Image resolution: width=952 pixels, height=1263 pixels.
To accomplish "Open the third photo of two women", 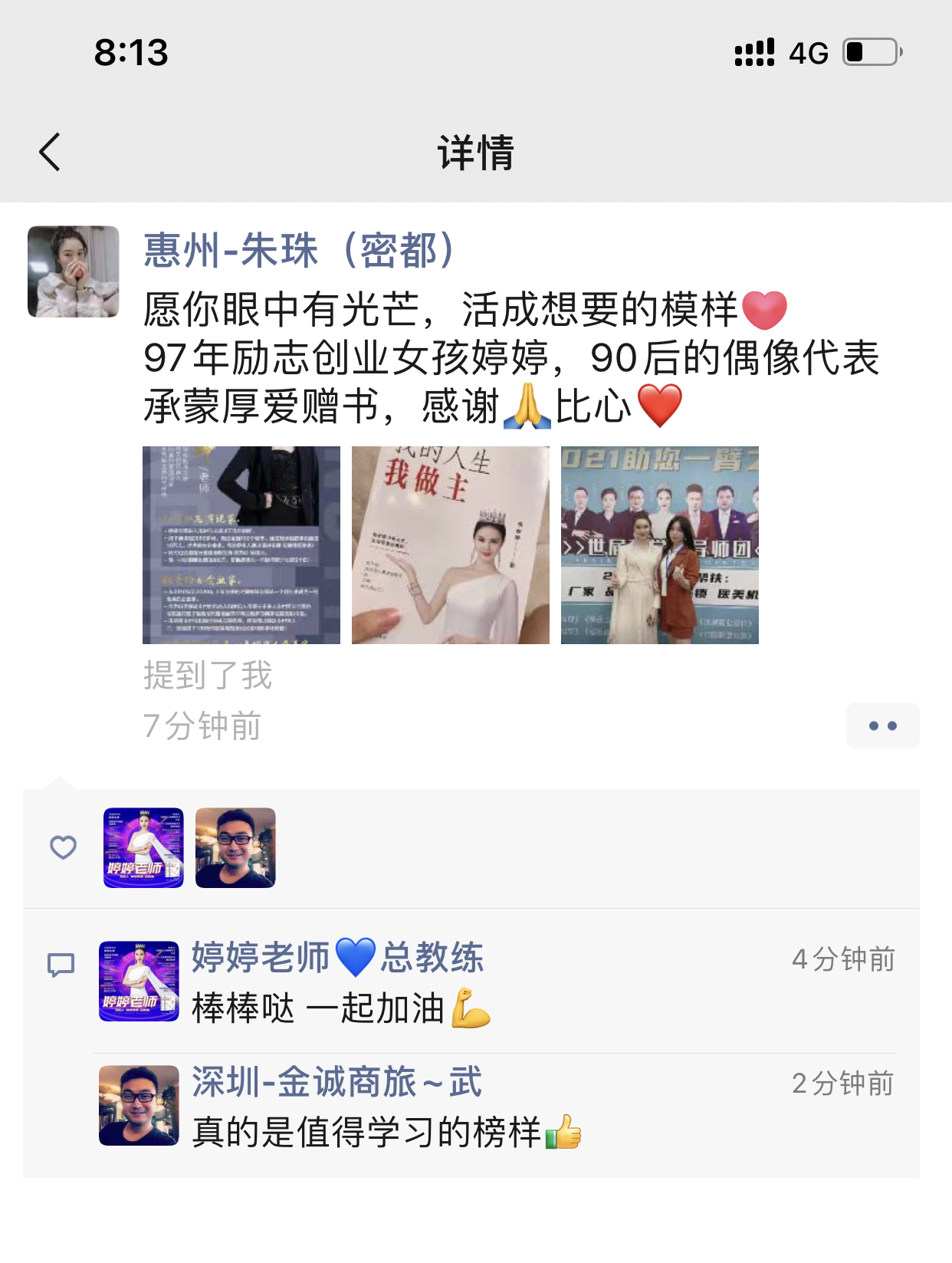I will coord(660,545).
